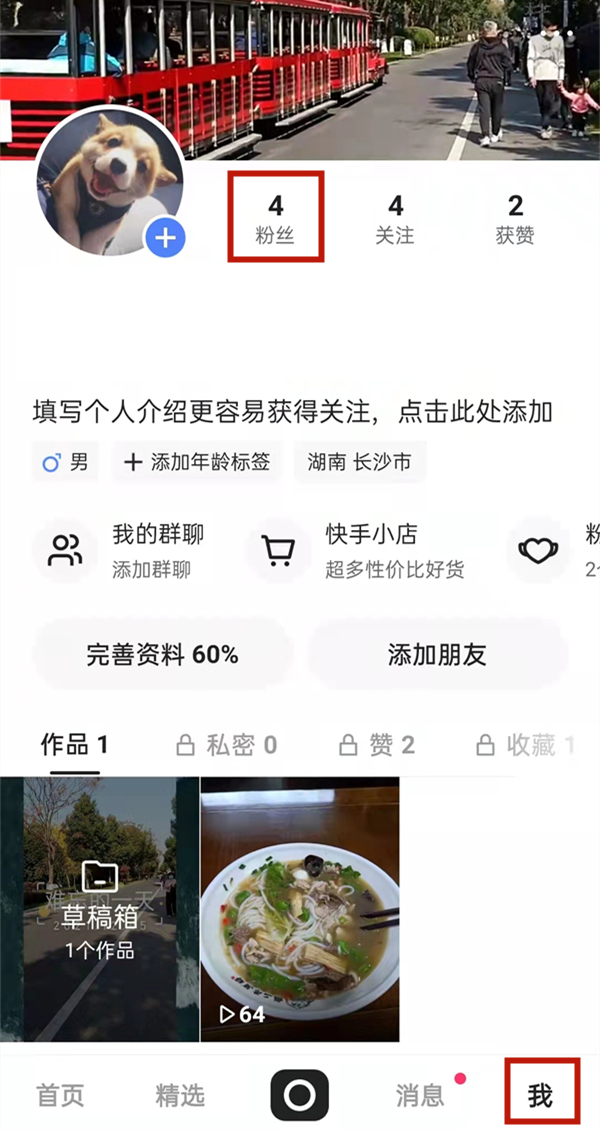Switch to the 赞 liked tab
The width and height of the screenshot is (600, 1130).
pyautogui.click(x=377, y=744)
